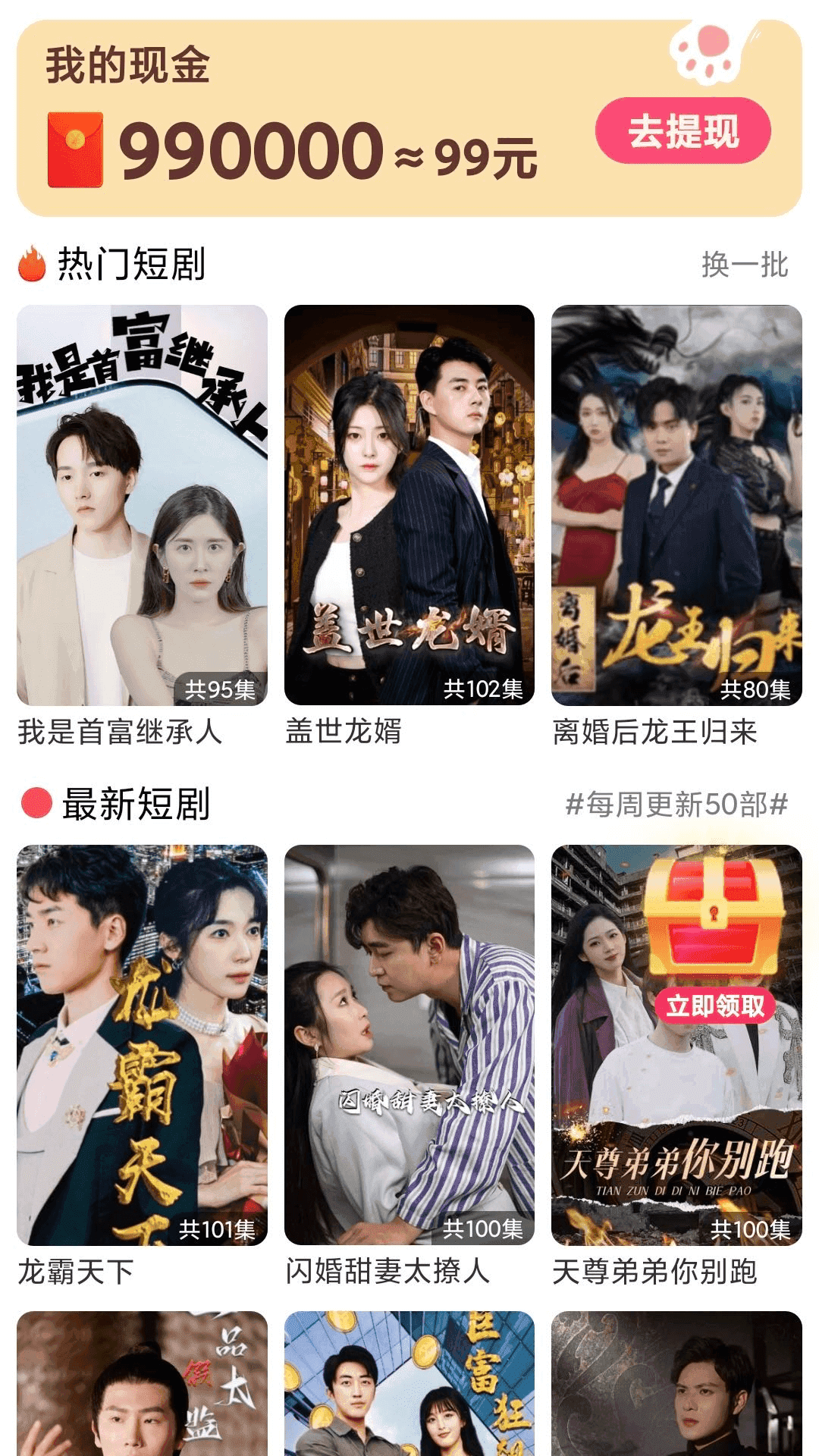
Task: Refresh hot dramas with 换一批
Action: [x=745, y=265]
